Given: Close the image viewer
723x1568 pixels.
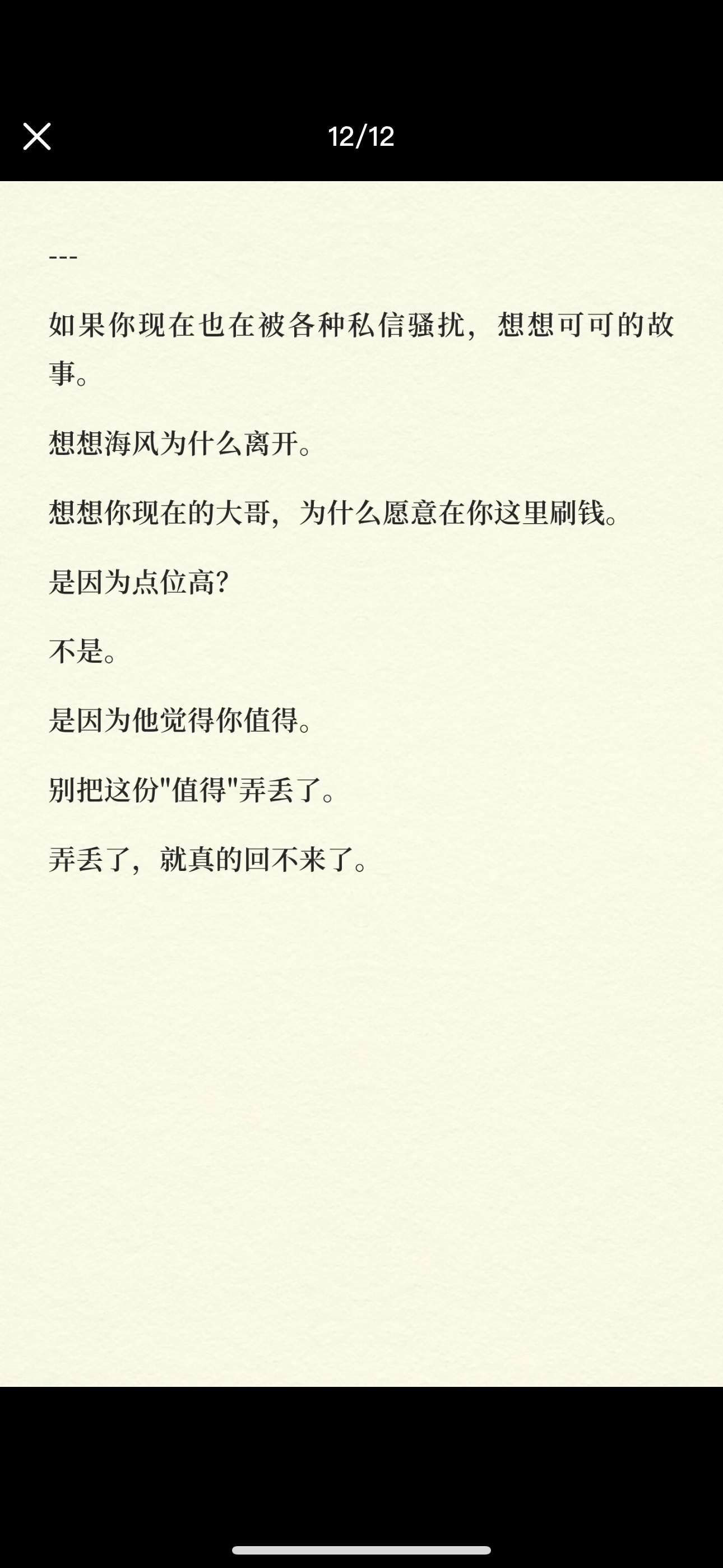Looking at the screenshot, I should click(x=36, y=136).
